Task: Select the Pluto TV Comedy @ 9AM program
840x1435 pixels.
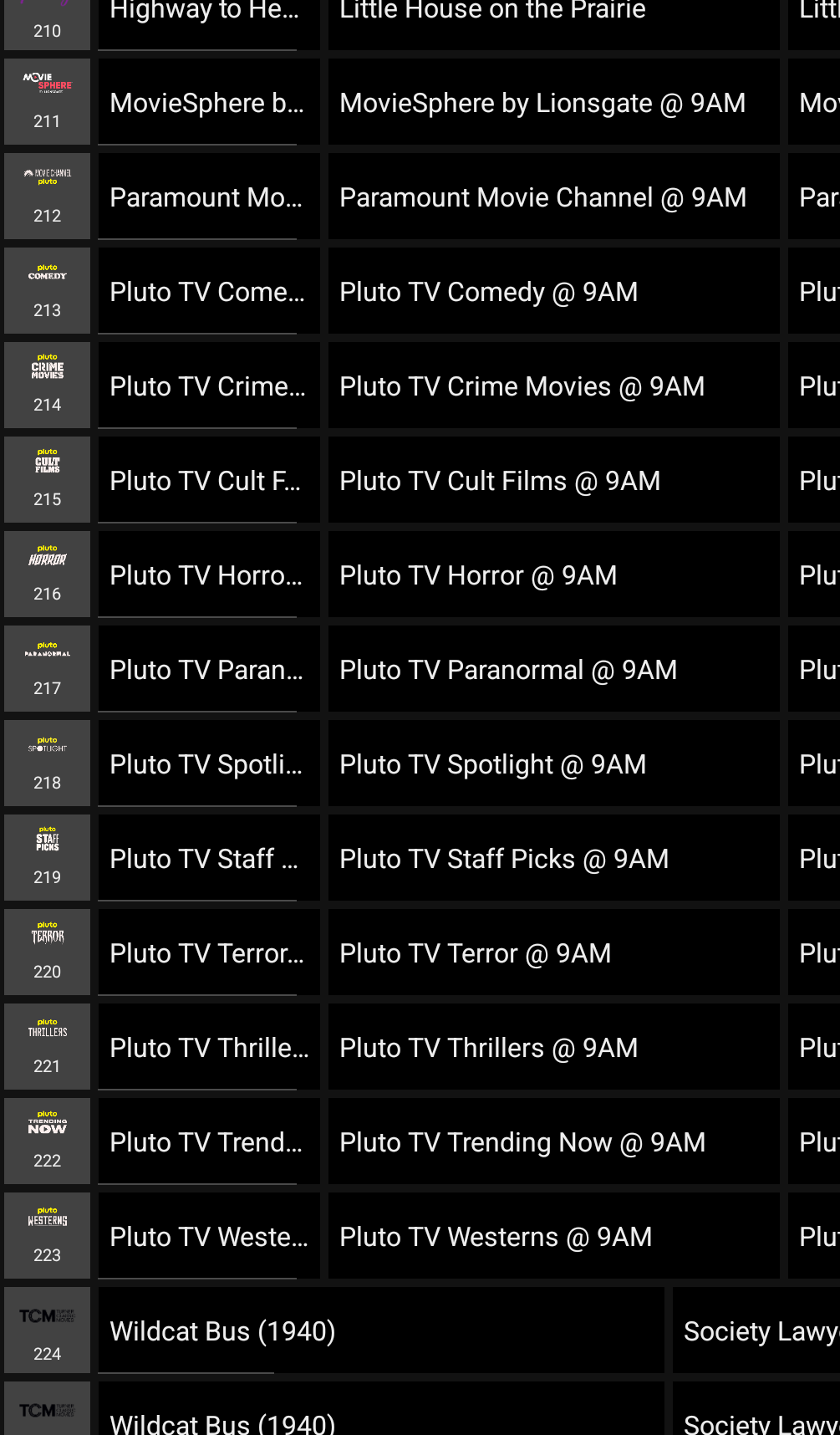Action: [552, 292]
